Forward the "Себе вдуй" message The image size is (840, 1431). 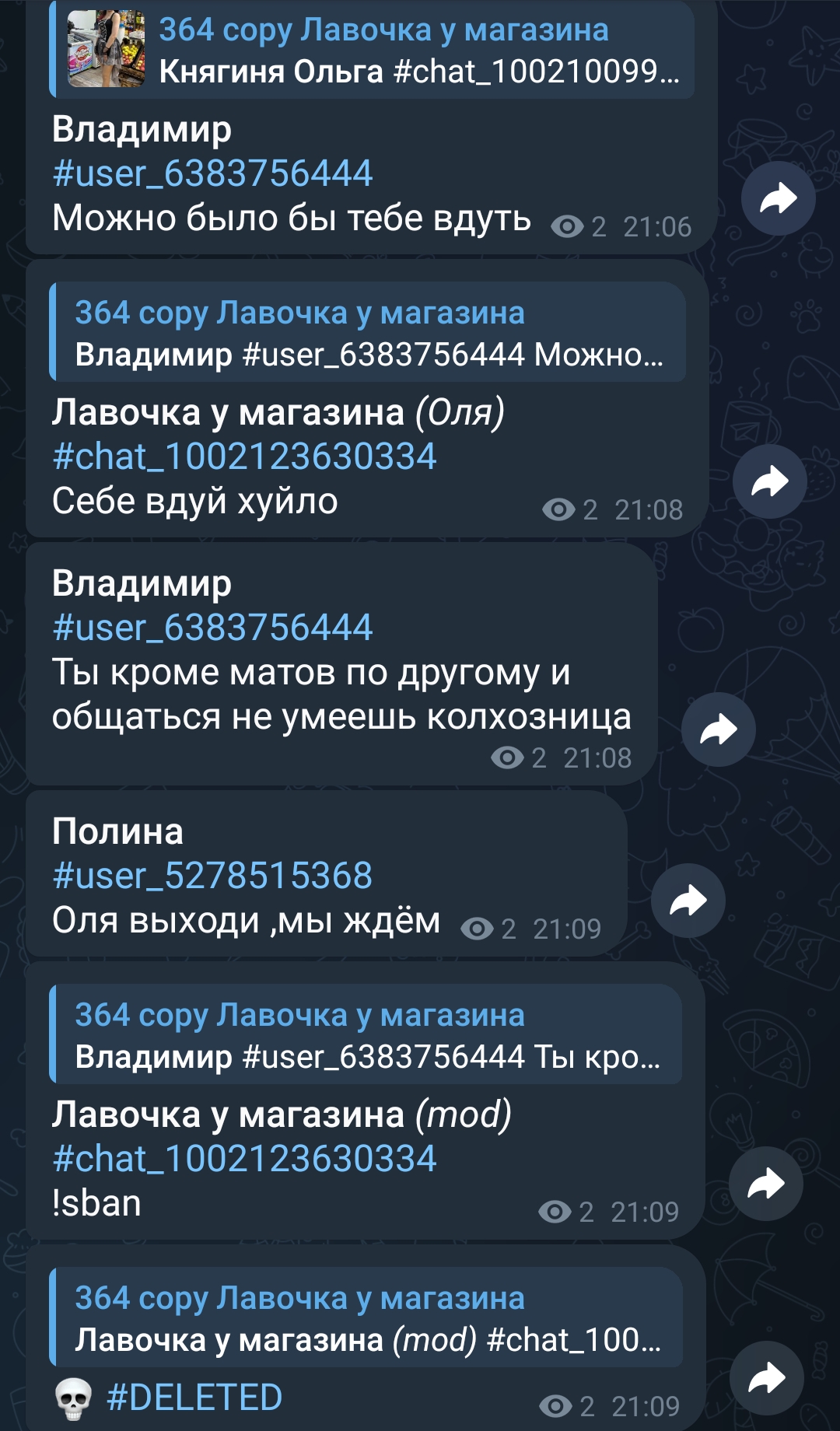tap(769, 481)
